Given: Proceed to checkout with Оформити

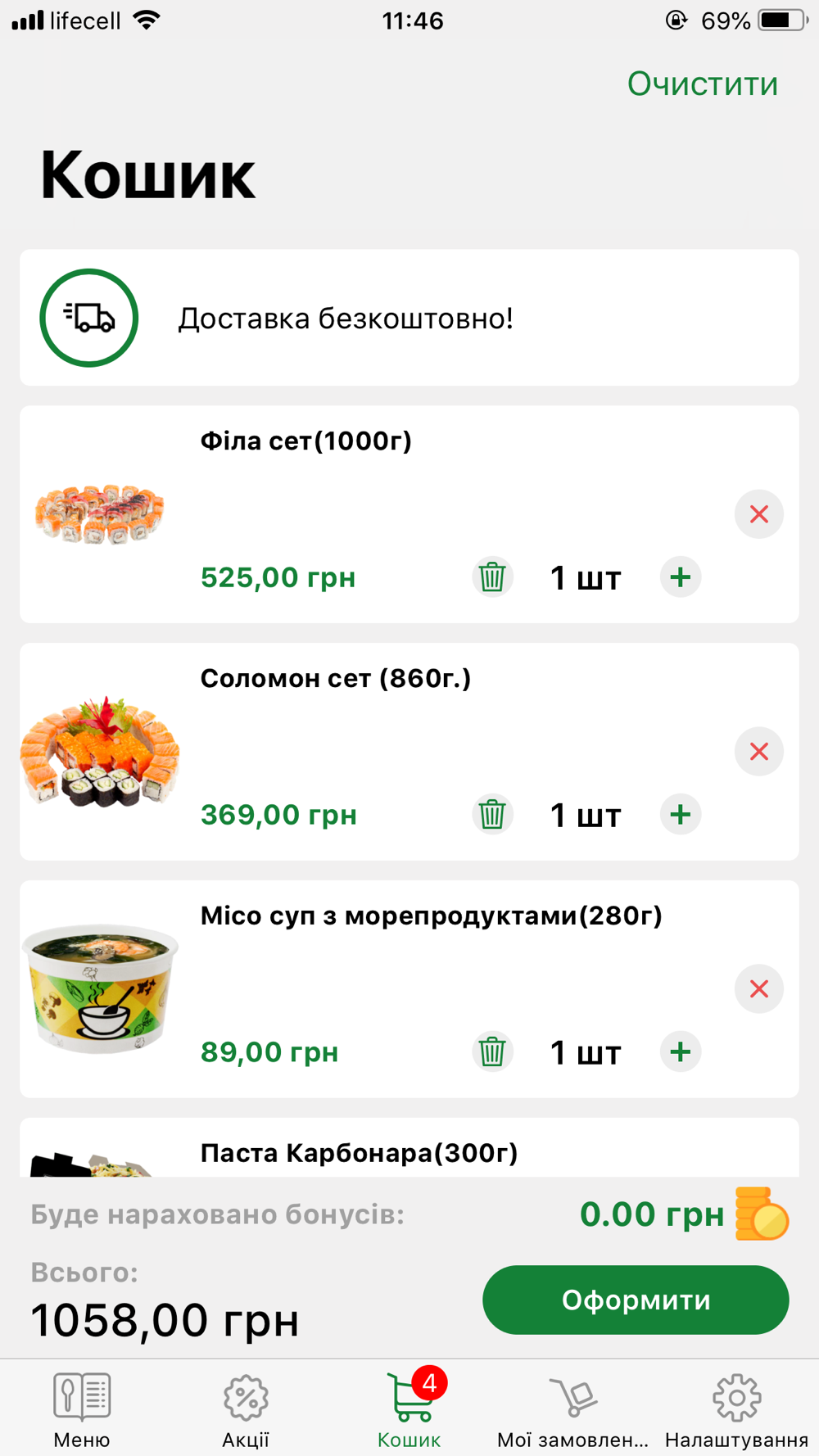Looking at the screenshot, I should pos(636,1300).
